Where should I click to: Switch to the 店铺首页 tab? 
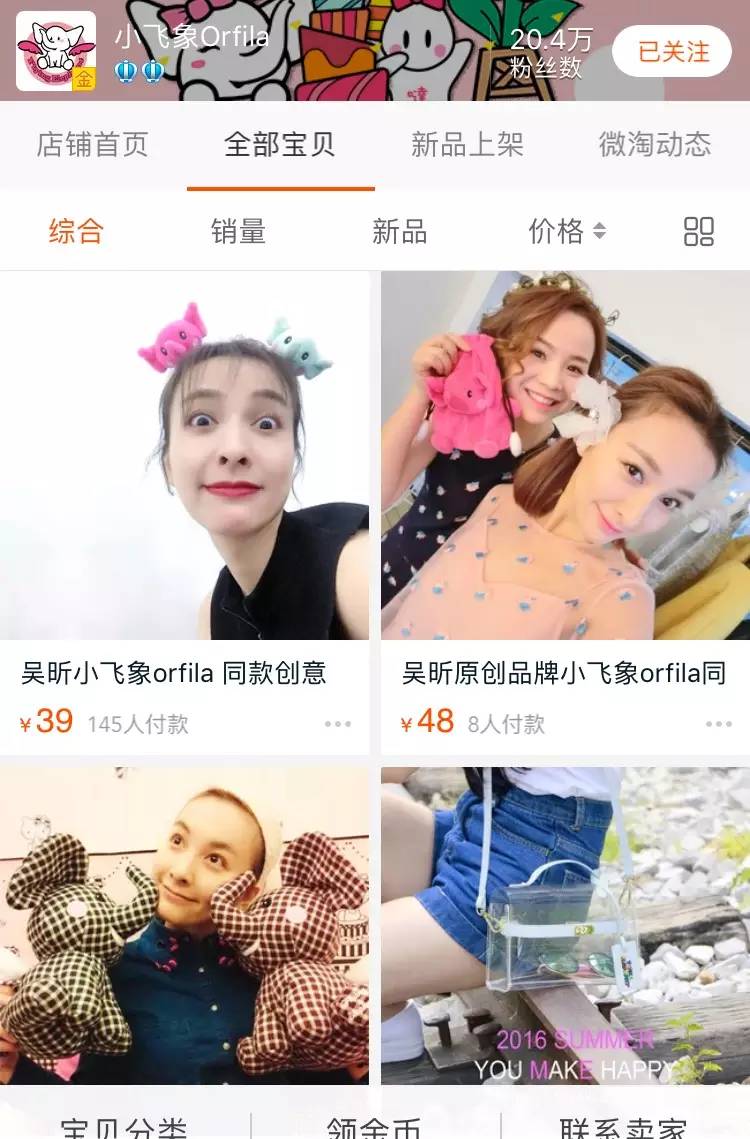[x=90, y=146]
